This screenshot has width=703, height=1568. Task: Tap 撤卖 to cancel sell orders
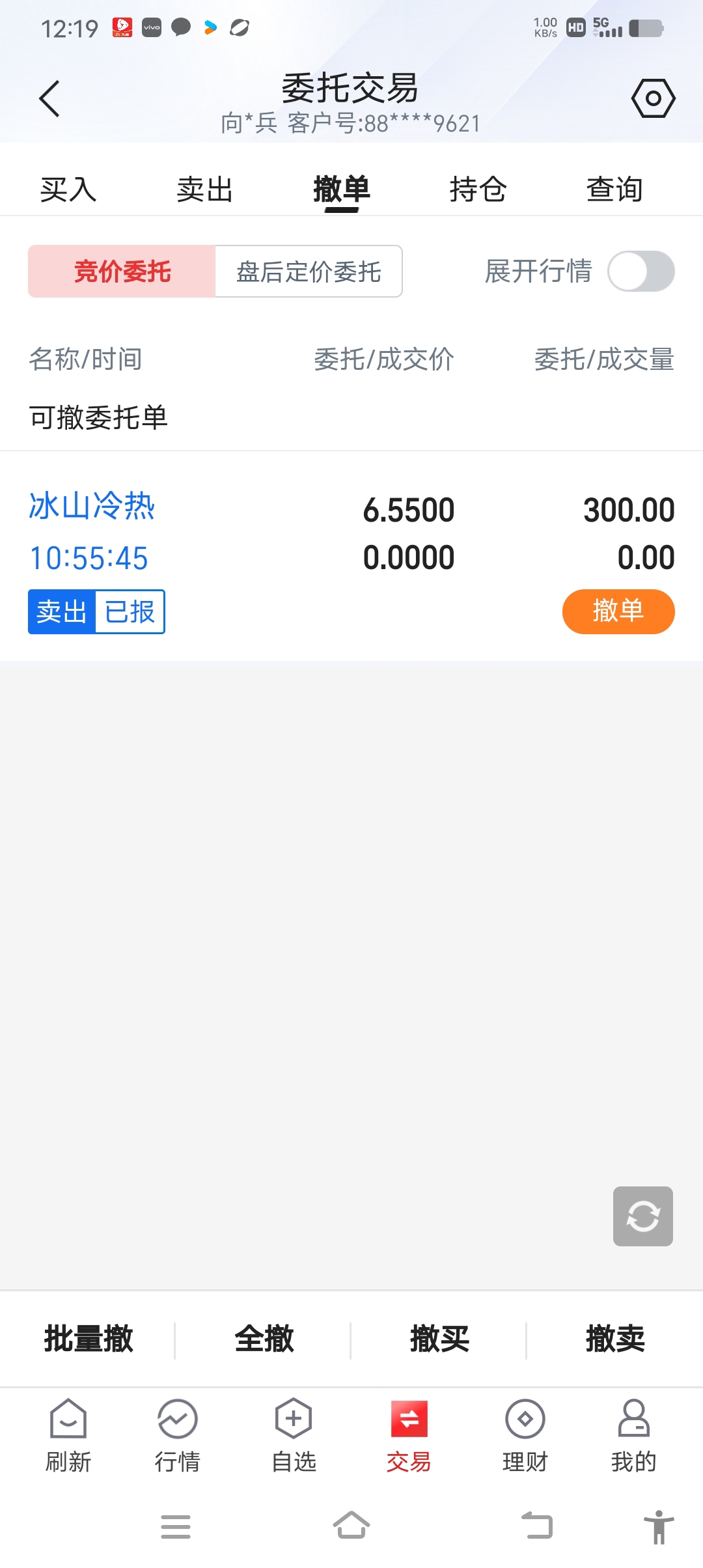(x=616, y=1339)
